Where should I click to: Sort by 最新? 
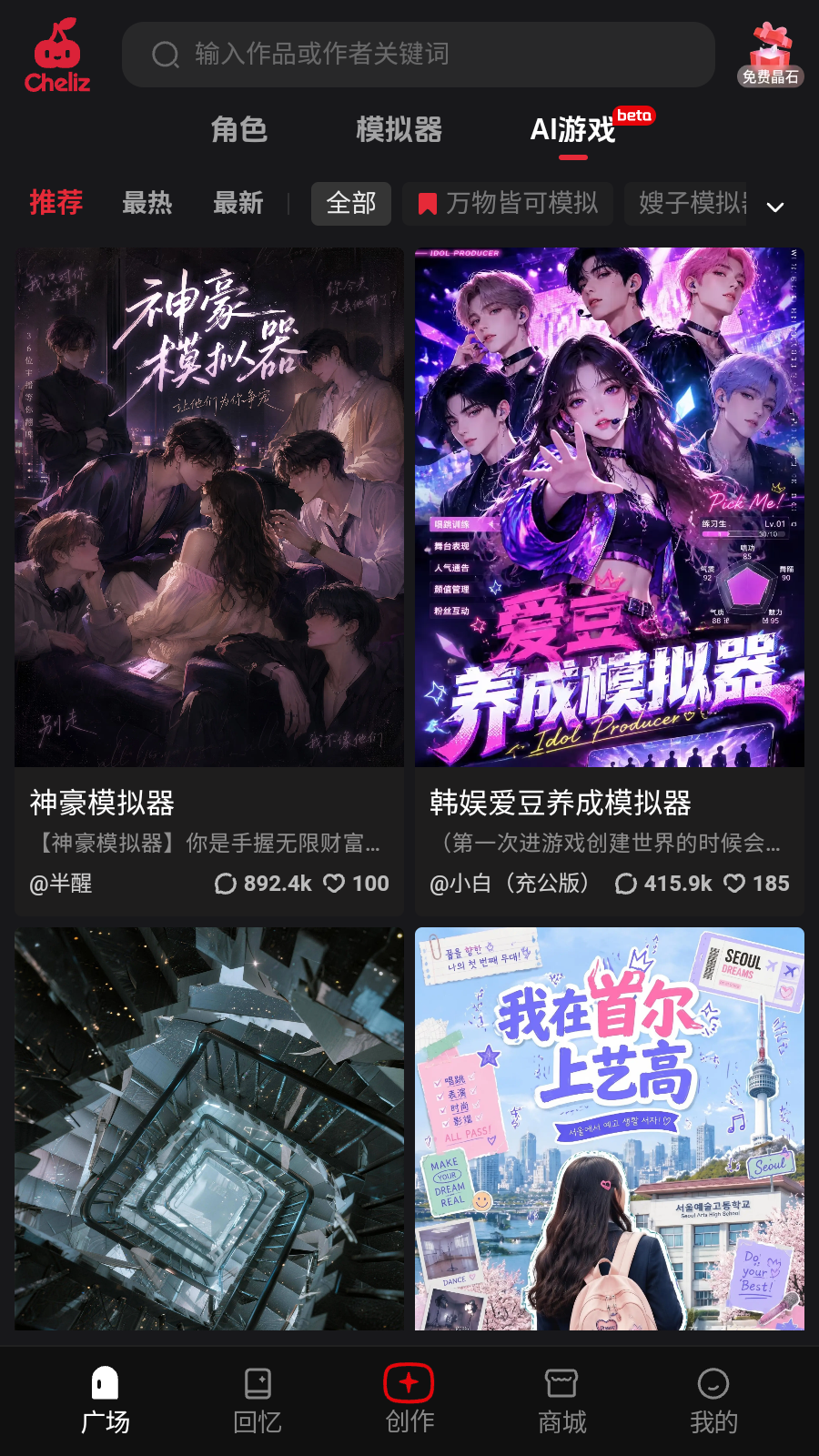(238, 203)
